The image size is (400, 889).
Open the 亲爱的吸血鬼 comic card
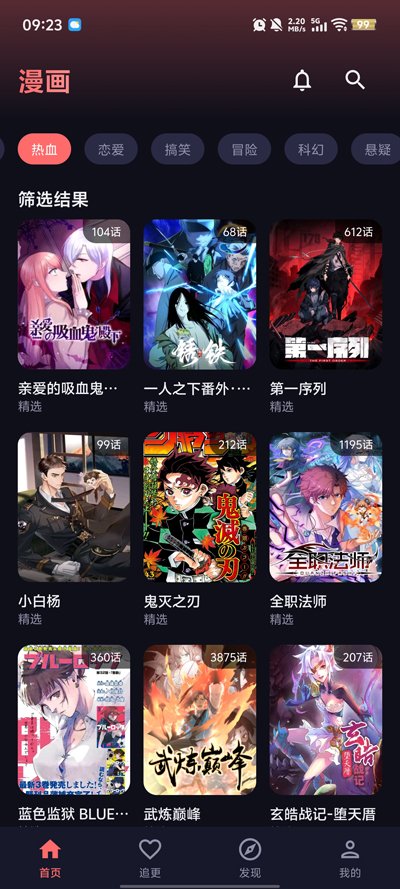point(74,316)
